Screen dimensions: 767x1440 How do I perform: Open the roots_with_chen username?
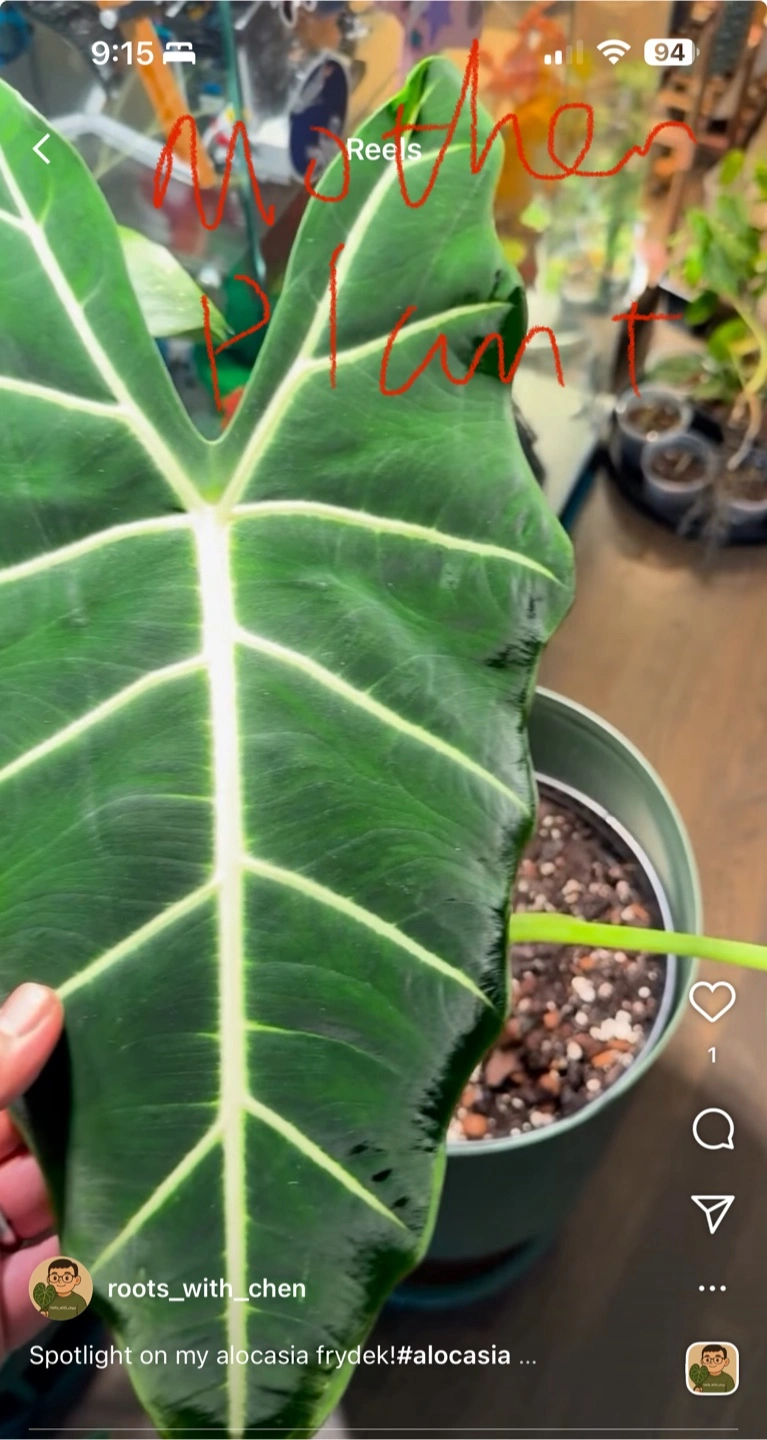pos(206,1288)
